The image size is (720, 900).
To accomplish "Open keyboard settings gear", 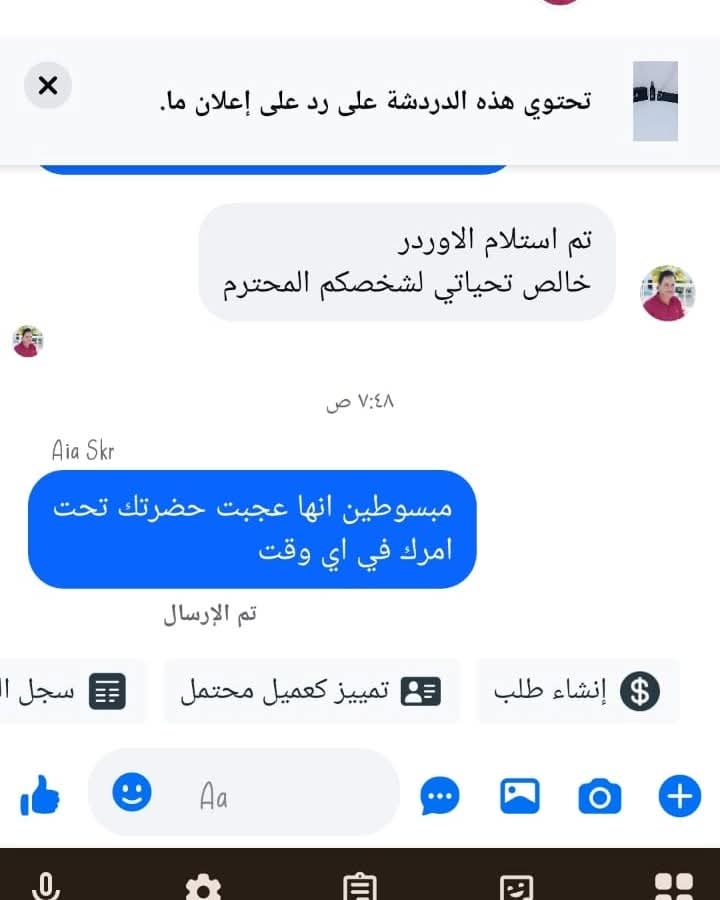I will pos(203,887).
